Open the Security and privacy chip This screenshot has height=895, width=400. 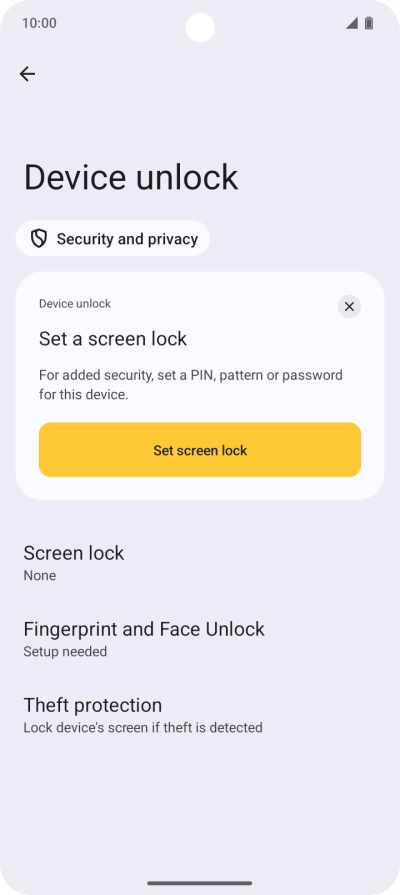113,239
